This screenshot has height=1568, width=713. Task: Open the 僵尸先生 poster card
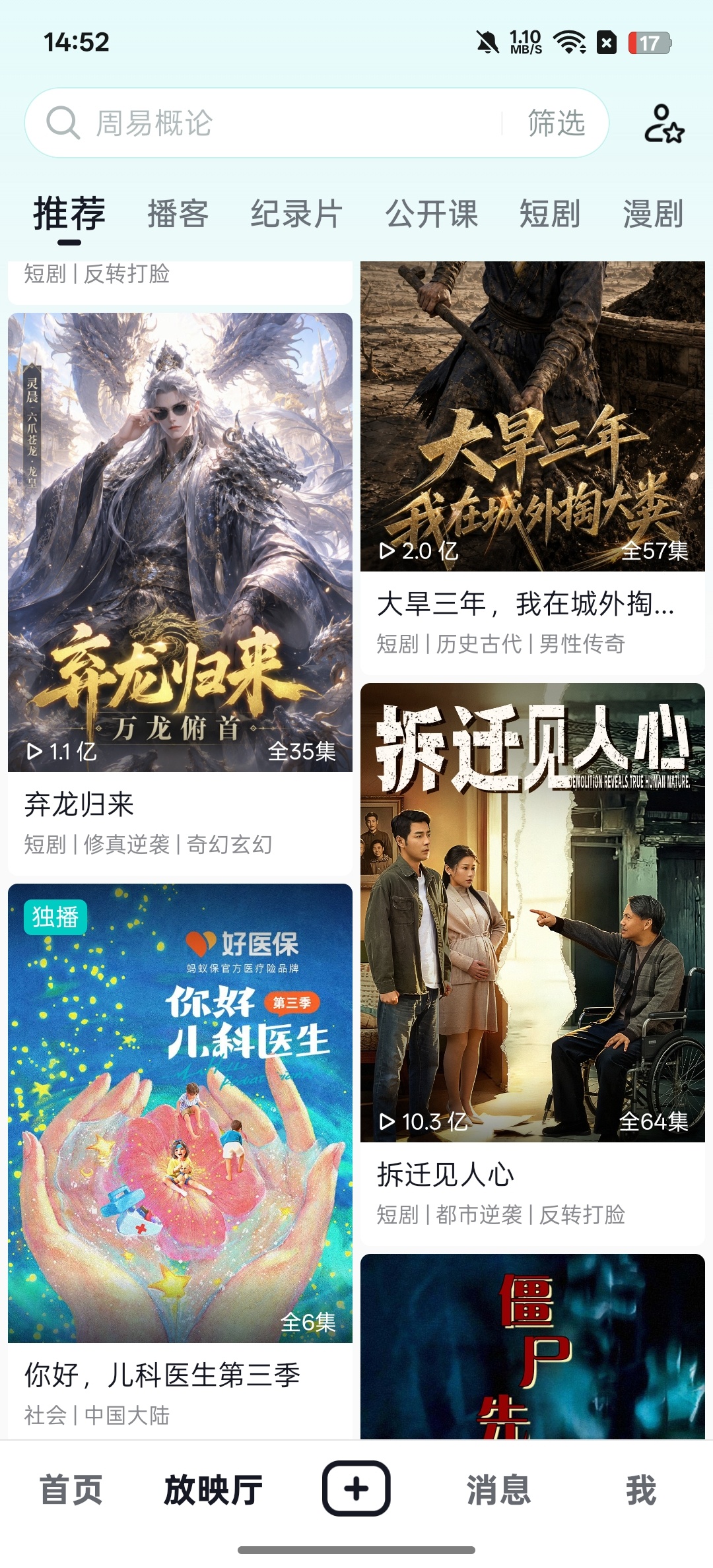click(533, 1346)
